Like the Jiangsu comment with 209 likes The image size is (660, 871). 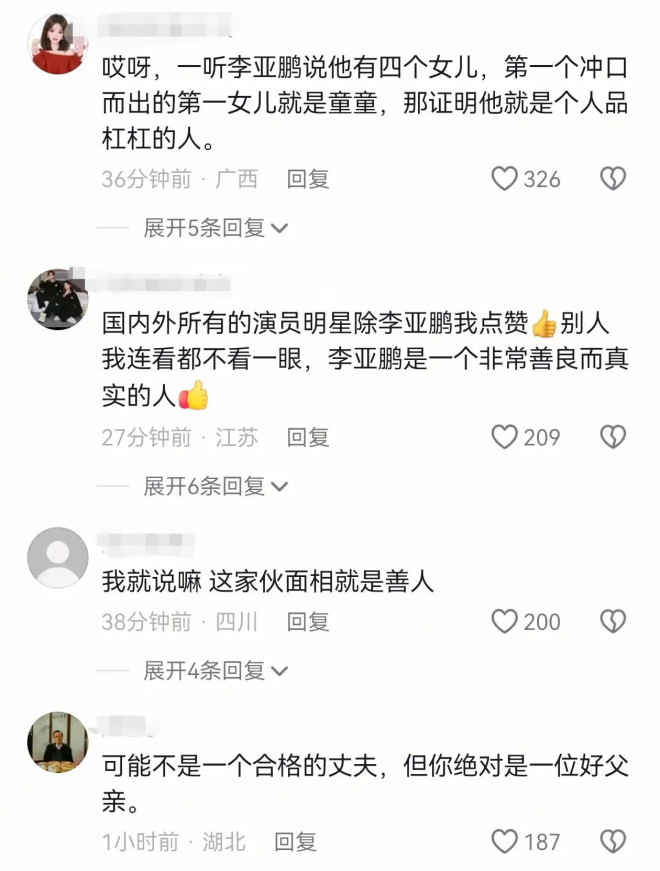pyautogui.click(x=505, y=437)
